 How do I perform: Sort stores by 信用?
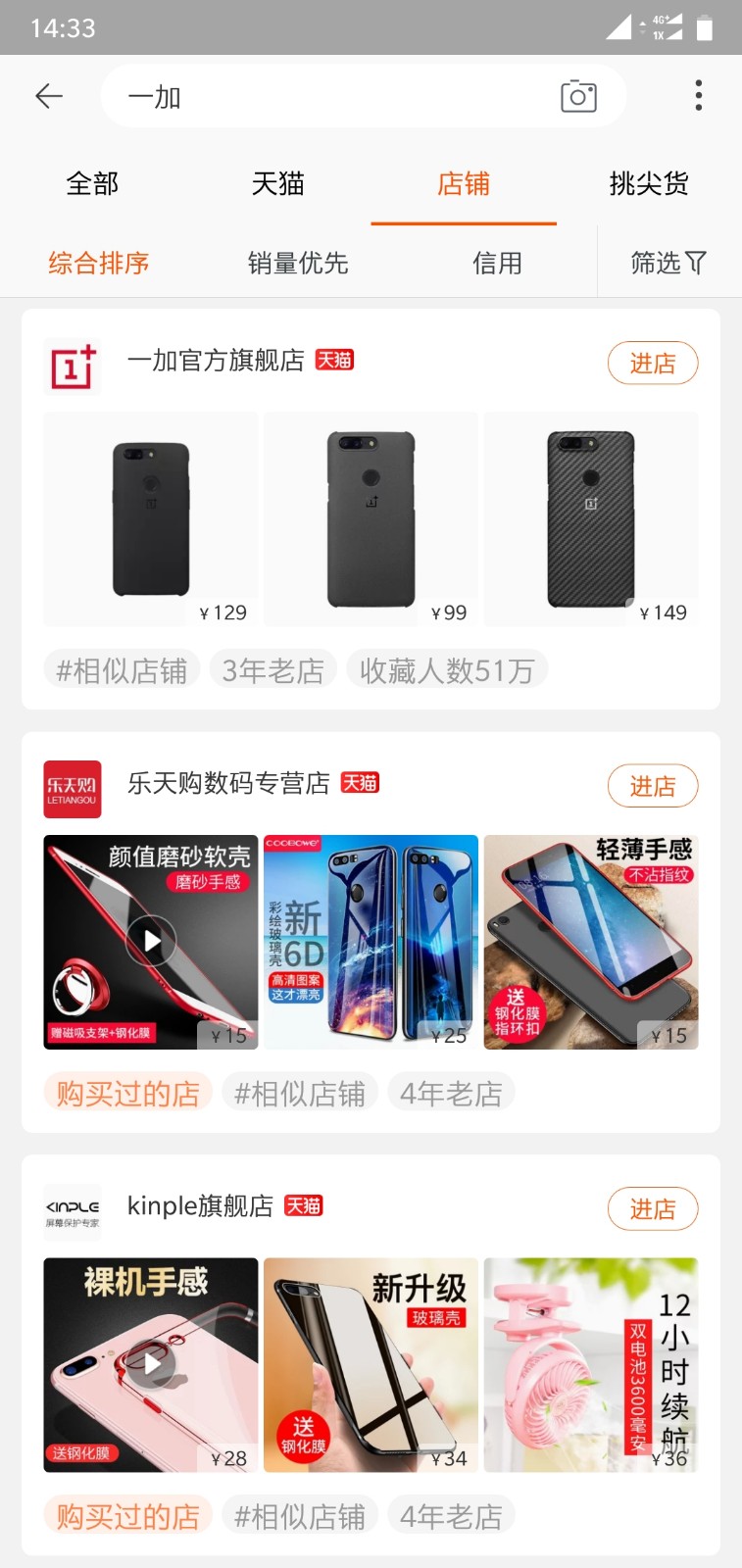(x=497, y=263)
